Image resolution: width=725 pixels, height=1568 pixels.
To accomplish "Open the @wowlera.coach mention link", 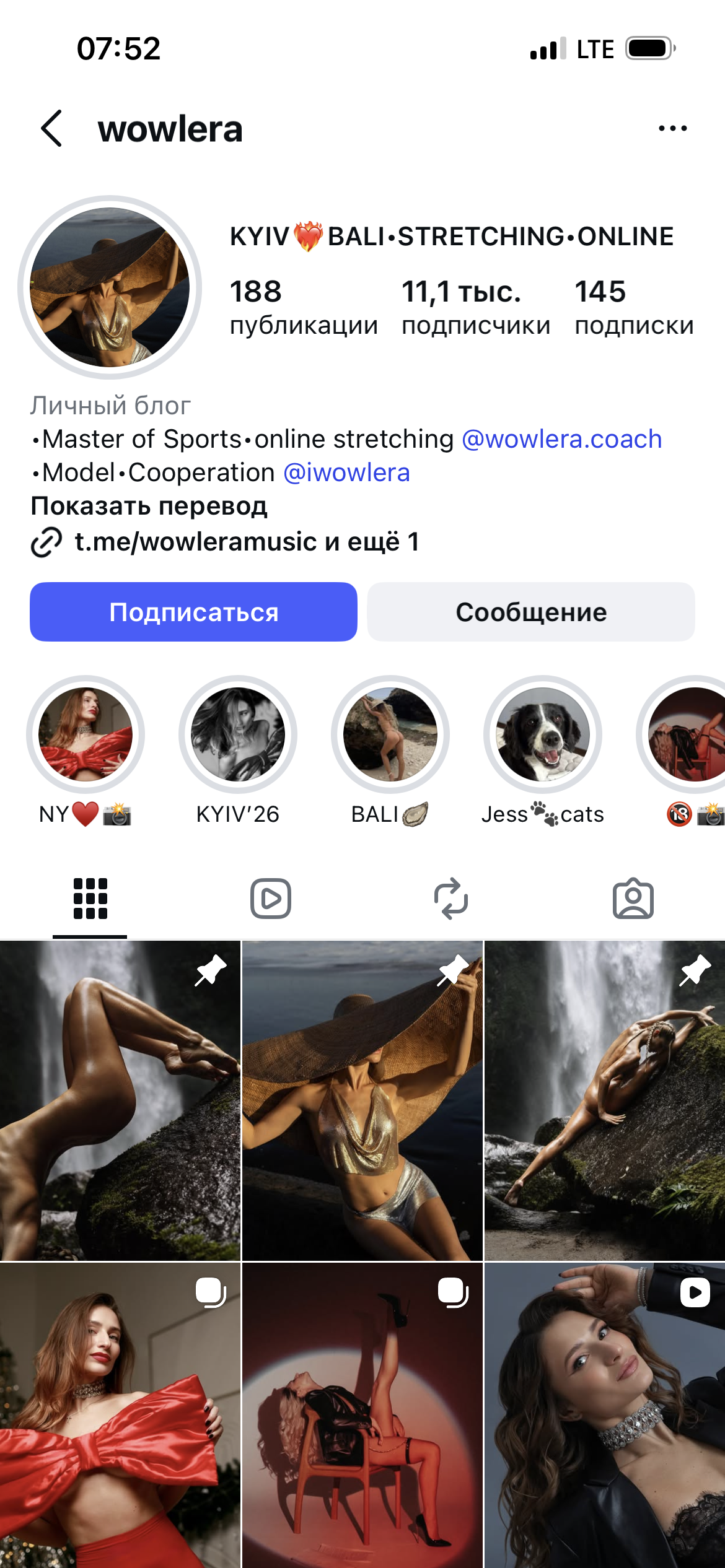I will (x=561, y=439).
